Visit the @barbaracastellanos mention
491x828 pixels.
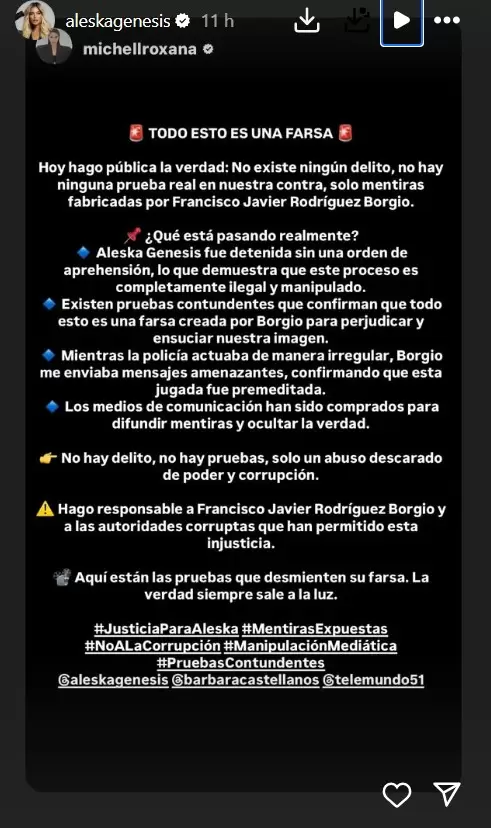click(246, 679)
